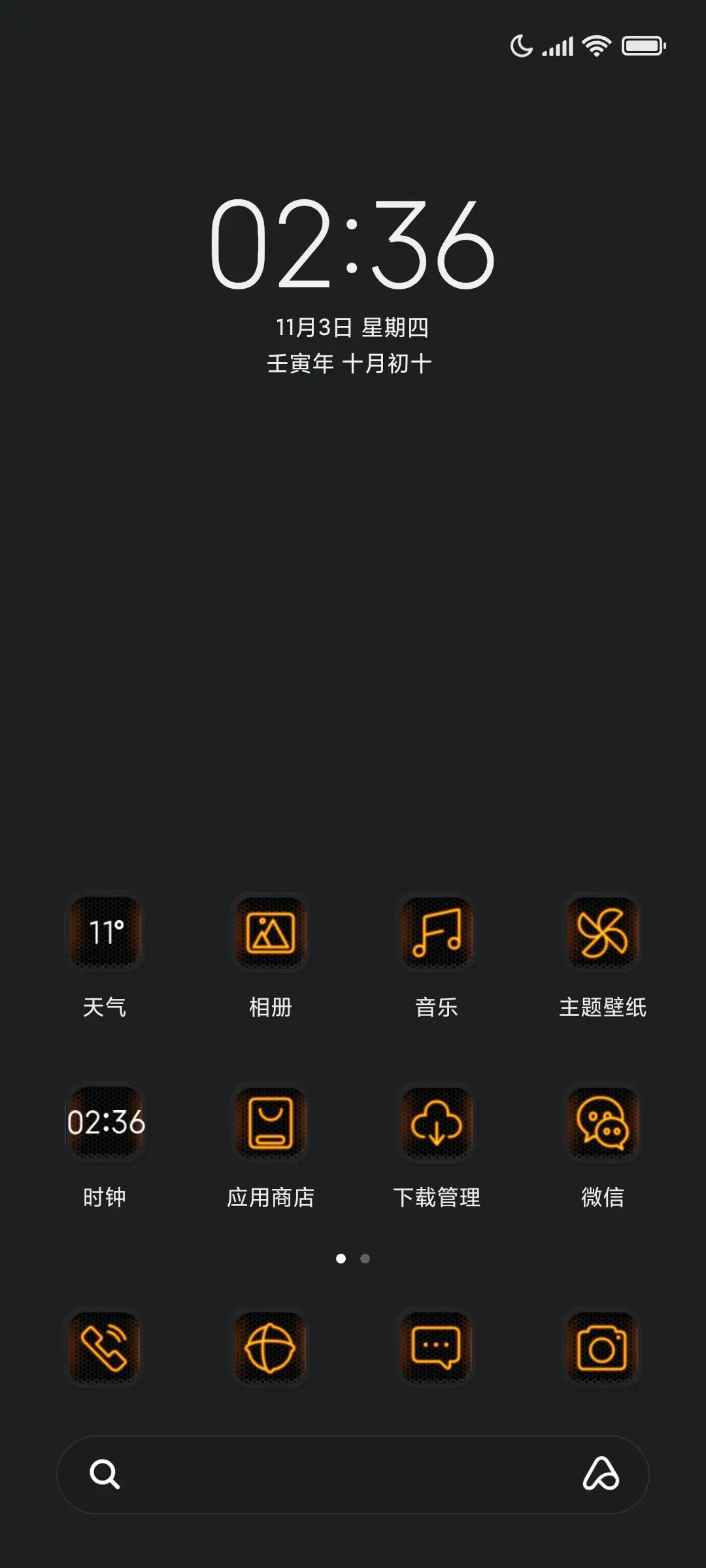Tap the magnifier to start a search

[x=105, y=1475]
